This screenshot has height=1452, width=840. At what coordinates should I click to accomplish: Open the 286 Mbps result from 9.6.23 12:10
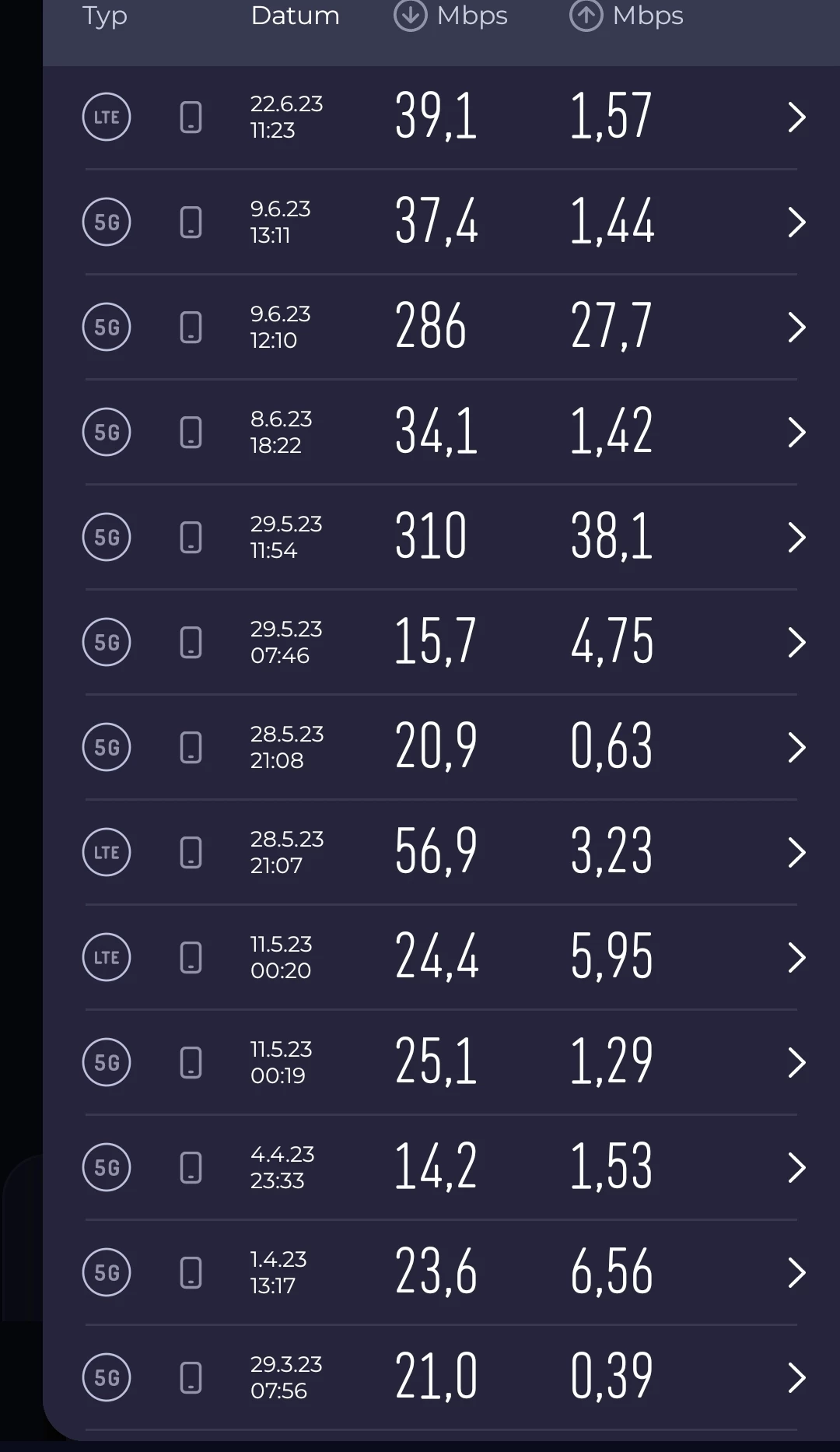440,328
